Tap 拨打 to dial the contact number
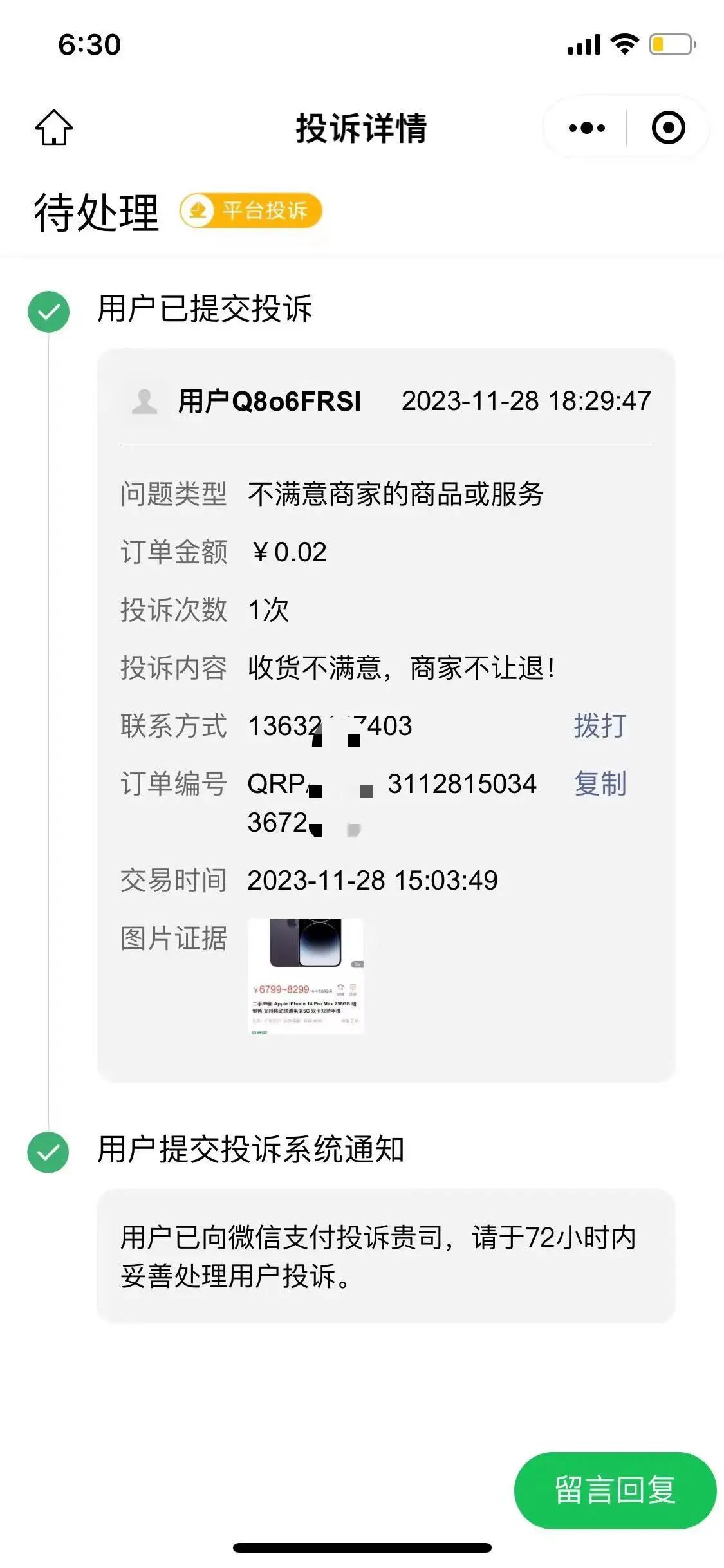 [x=600, y=726]
